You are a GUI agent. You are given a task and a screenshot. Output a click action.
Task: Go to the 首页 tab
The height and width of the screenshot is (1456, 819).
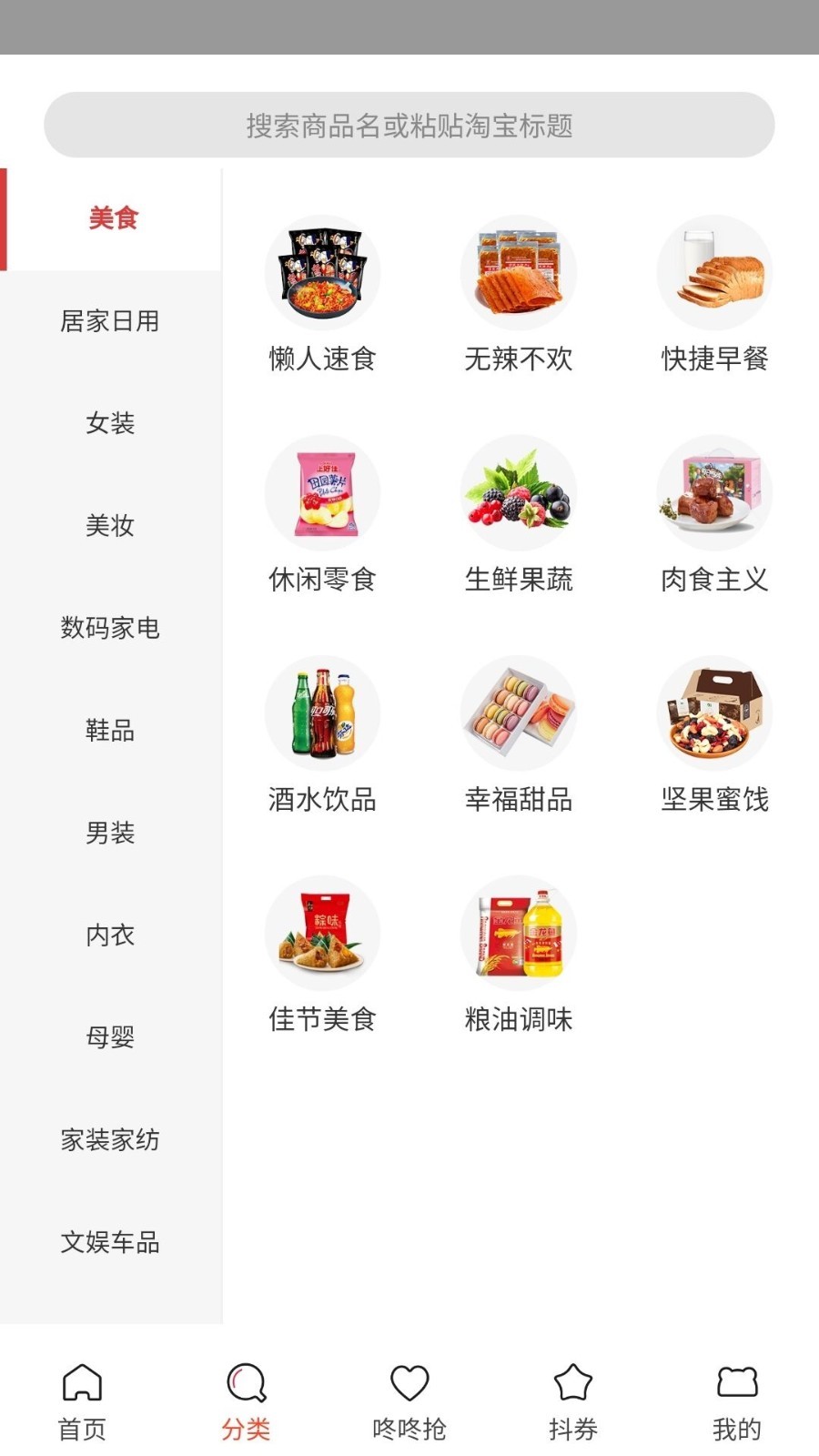pos(82,1401)
